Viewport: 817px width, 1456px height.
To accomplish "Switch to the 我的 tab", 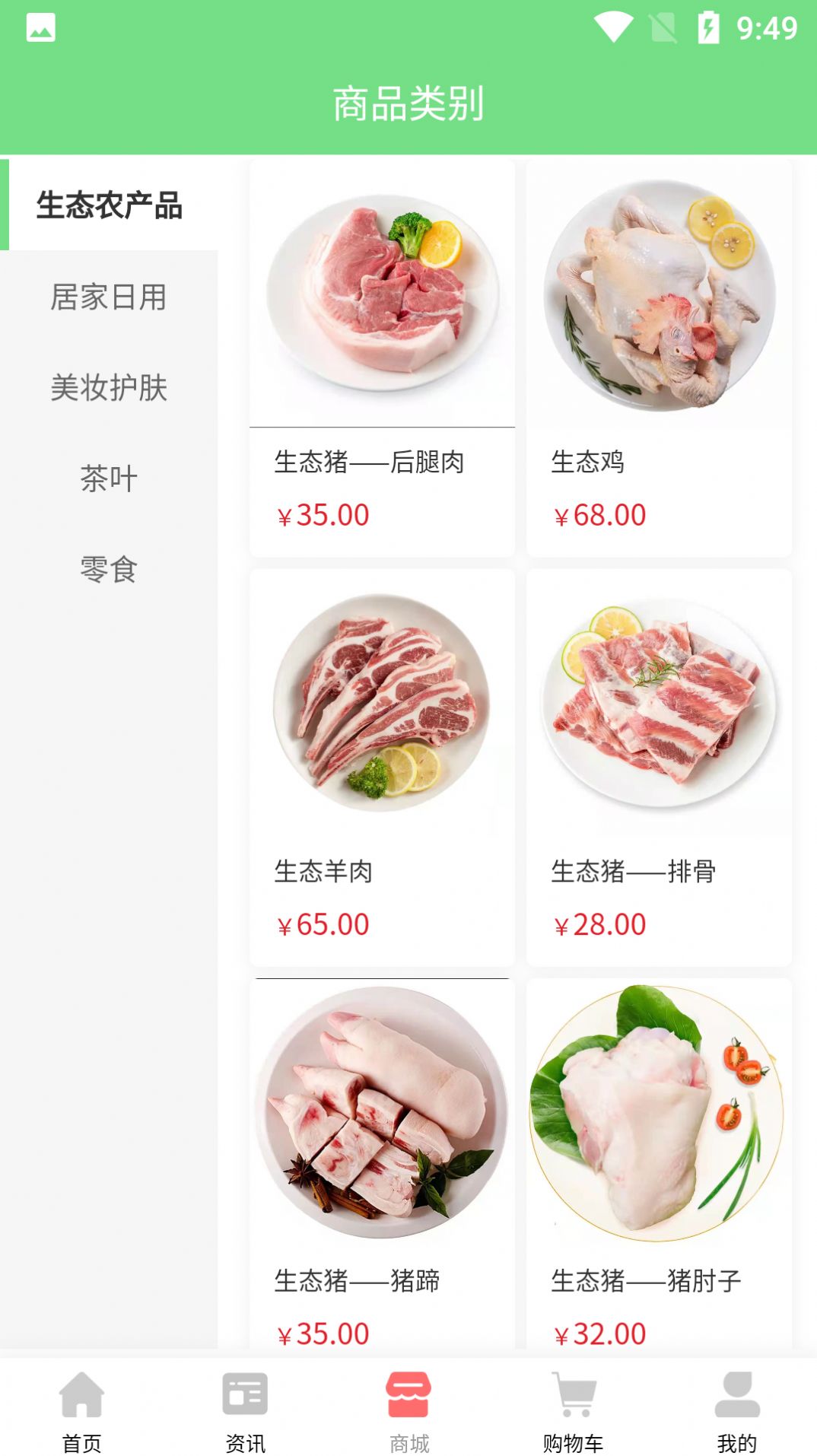I will tap(736, 1410).
